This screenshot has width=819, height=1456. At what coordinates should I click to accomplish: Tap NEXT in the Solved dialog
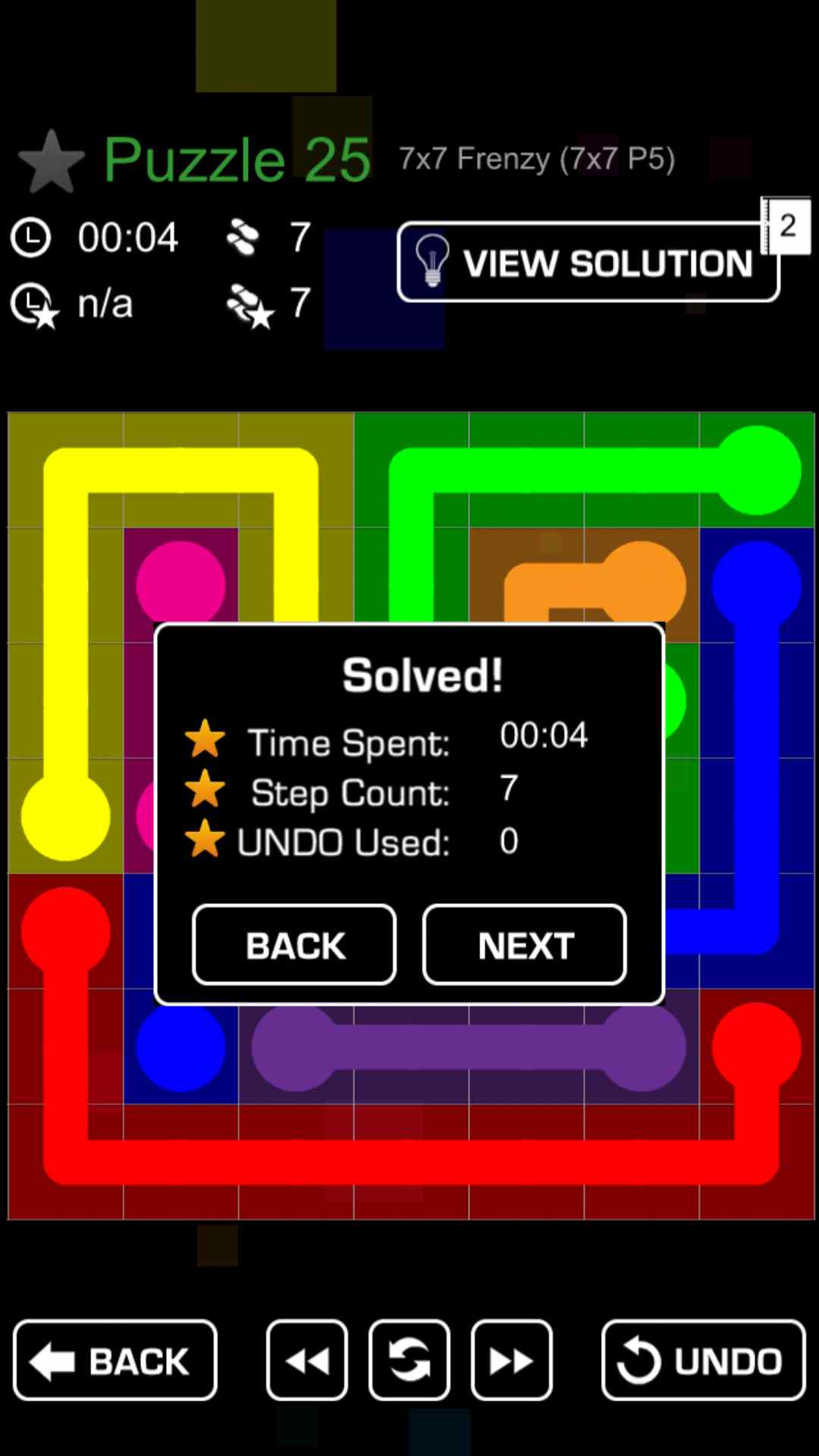pyautogui.click(x=524, y=945)
